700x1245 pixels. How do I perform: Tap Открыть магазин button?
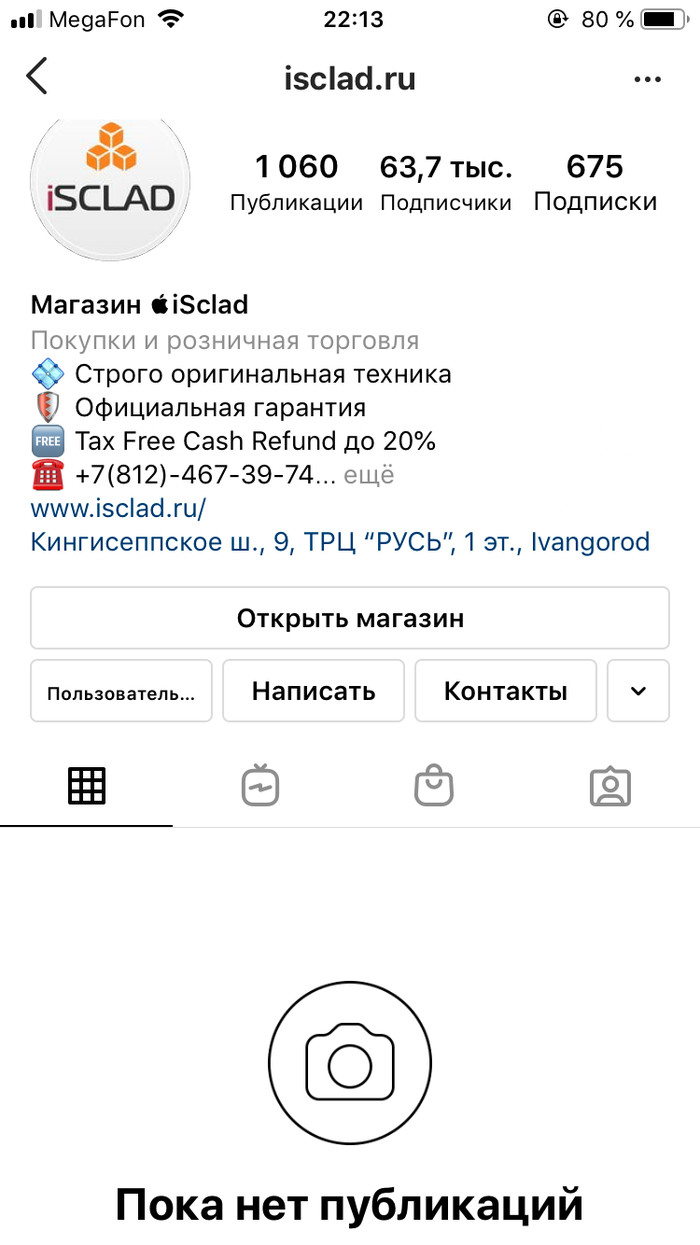pos(350,618)
